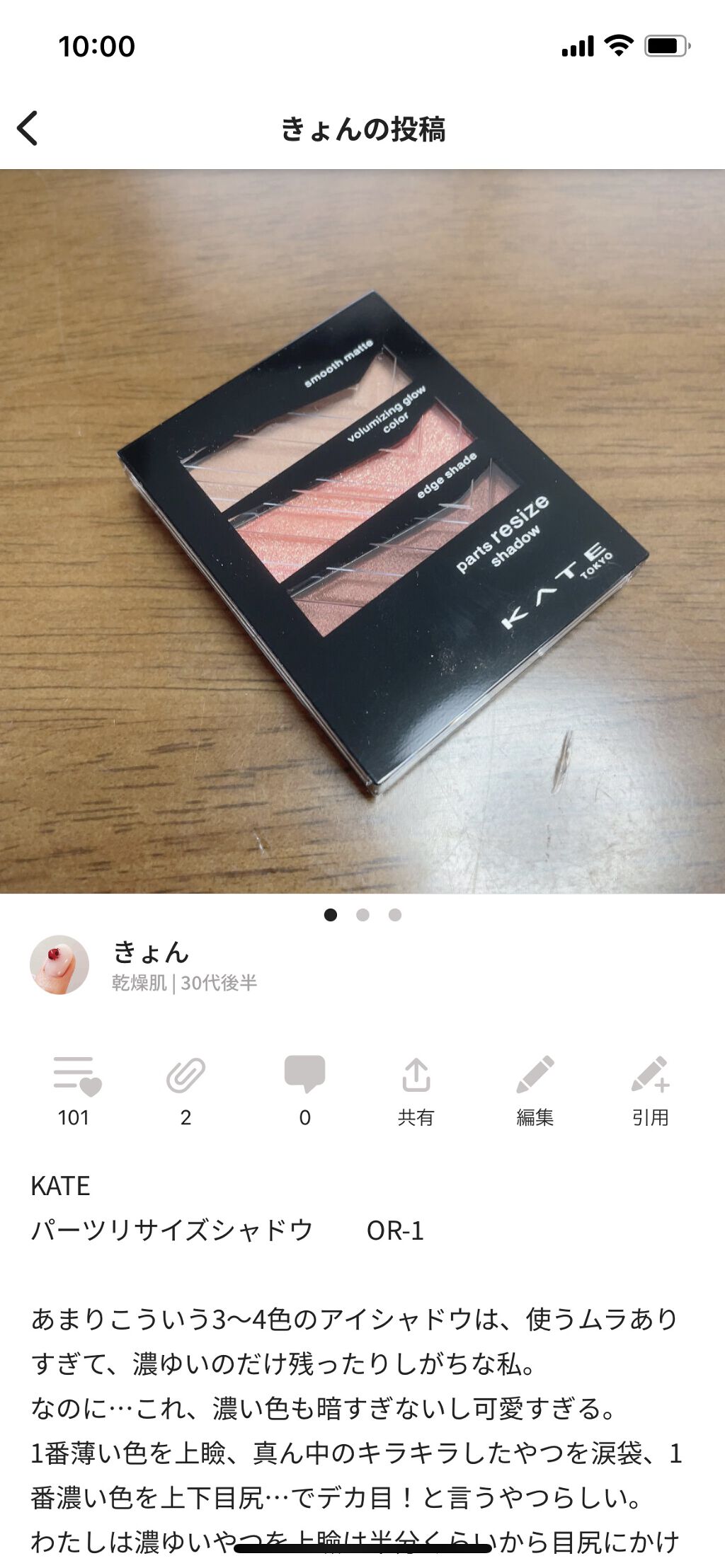Open きょん's profile avatar

click(x=59, y=965)
